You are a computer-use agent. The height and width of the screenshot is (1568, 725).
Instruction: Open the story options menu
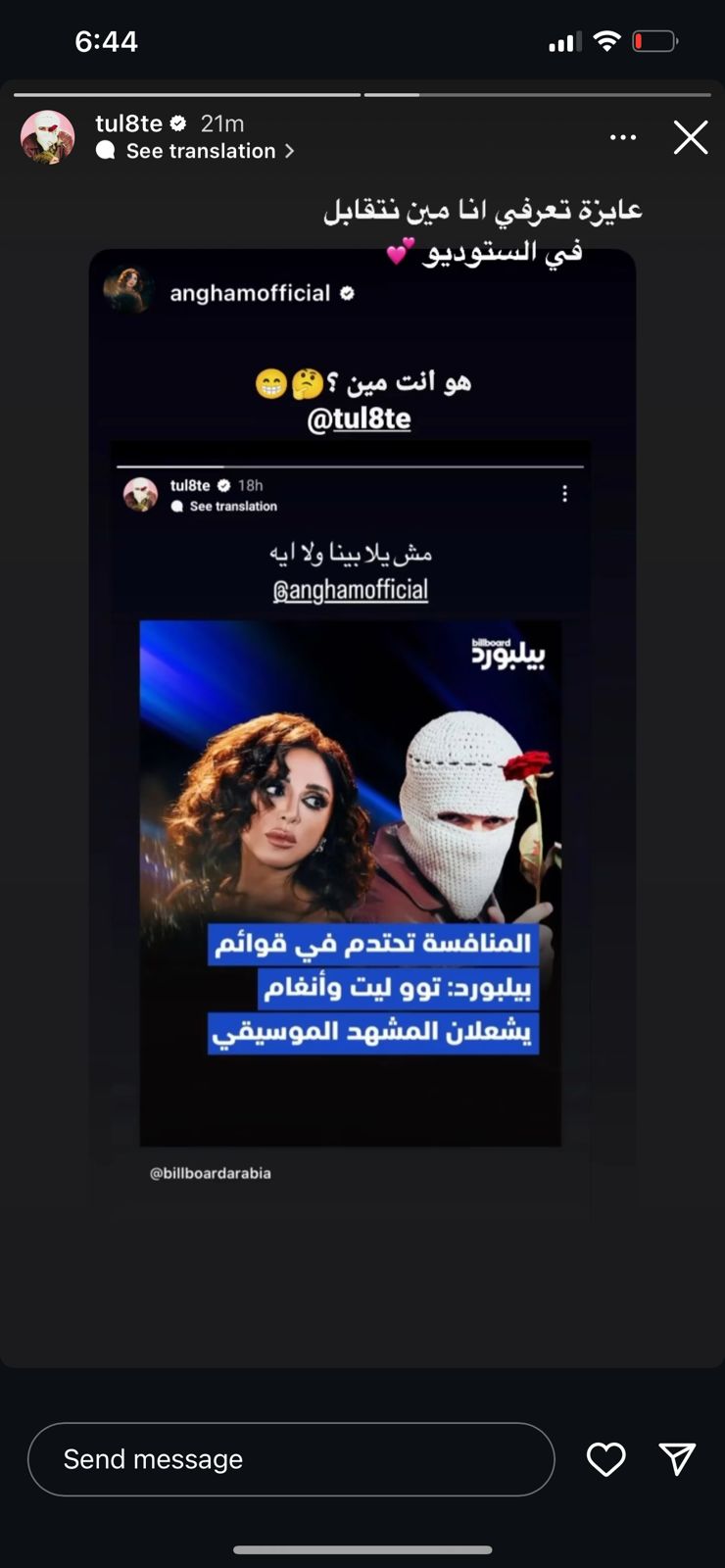(x=623, y=138)
